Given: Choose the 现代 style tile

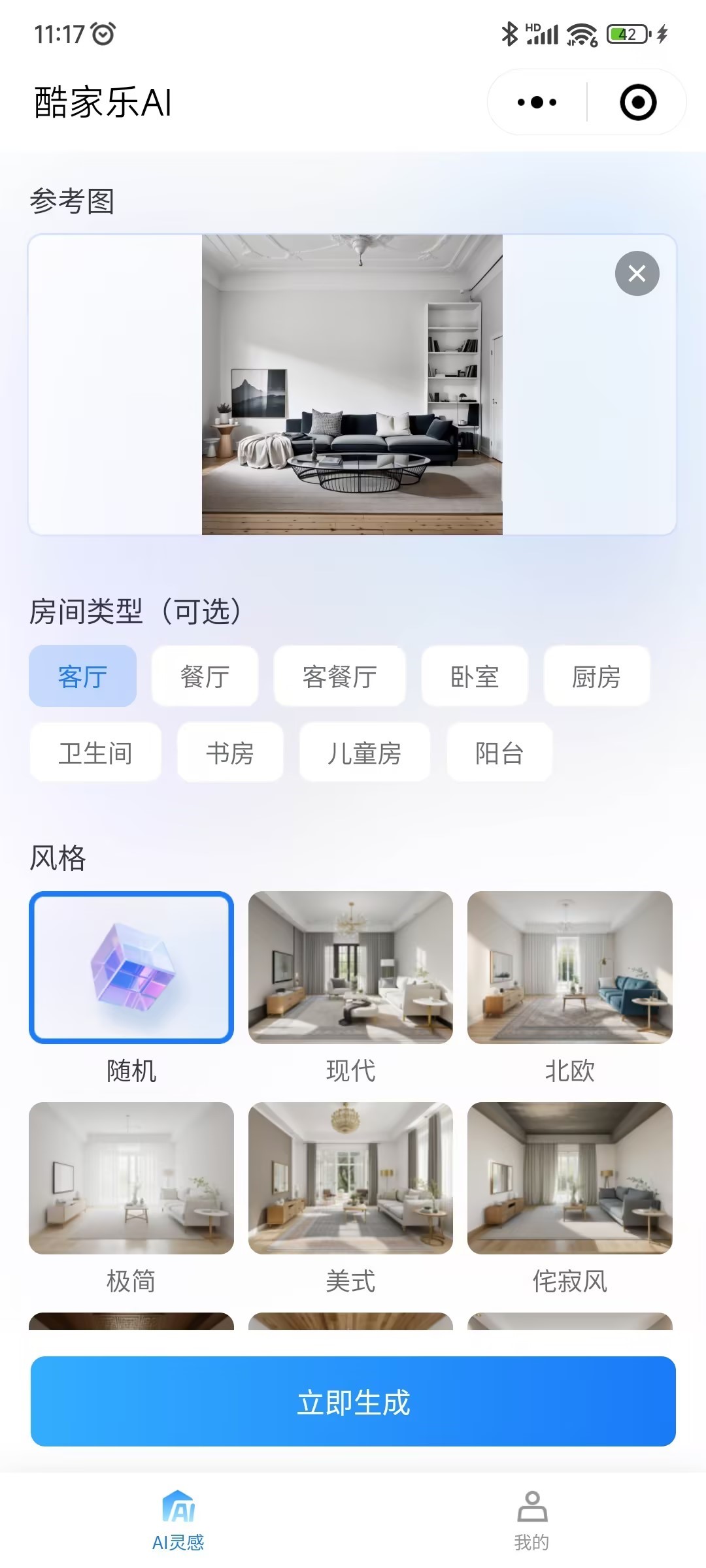Looking at the screenshot, I should click(x=350, y=967).
